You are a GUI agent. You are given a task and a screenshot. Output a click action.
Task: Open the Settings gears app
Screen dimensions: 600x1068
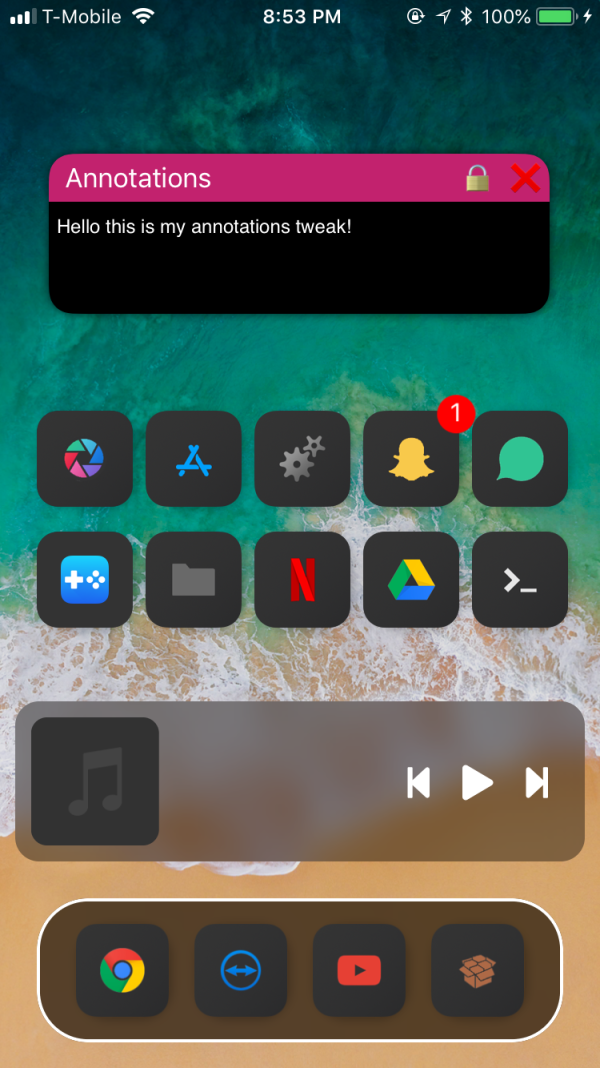(x=302, y=459)
